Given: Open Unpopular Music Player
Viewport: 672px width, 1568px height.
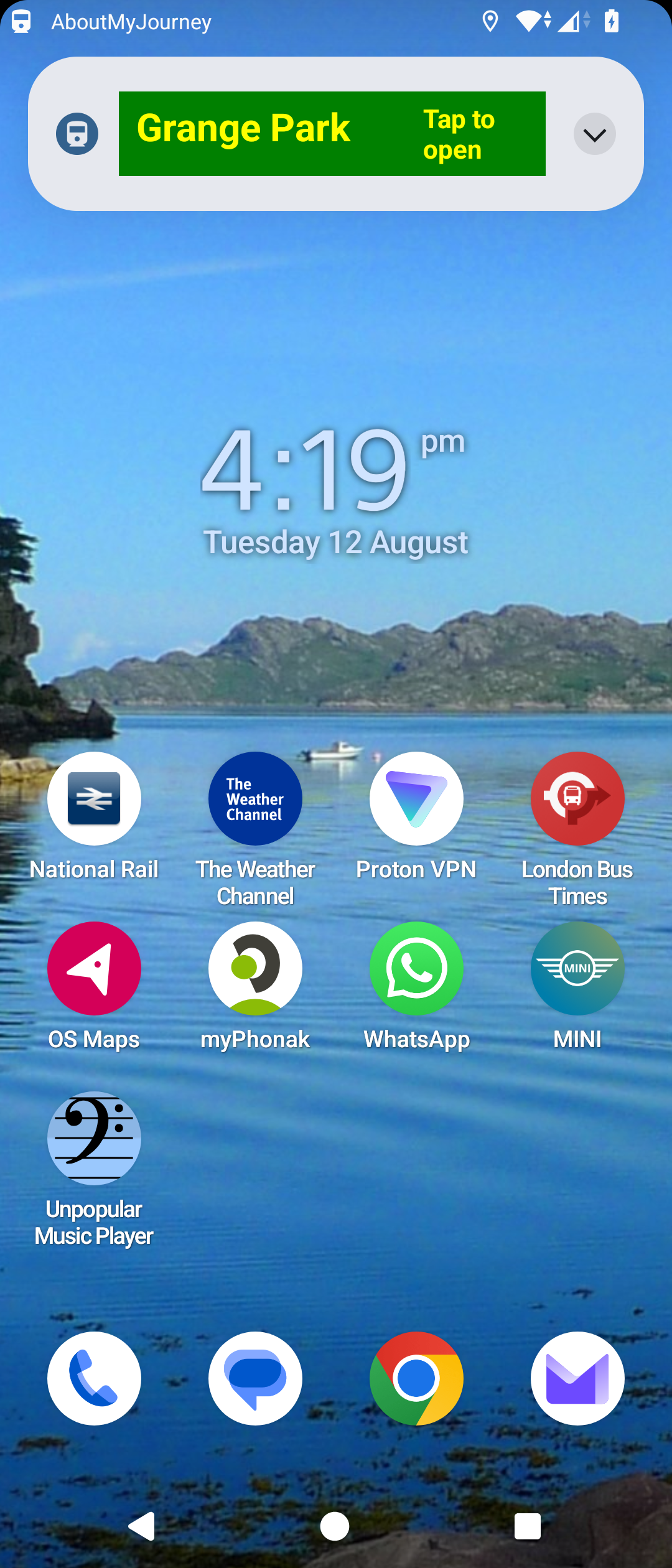Looking at the screenshot, I should click(x=94, y=1139).
